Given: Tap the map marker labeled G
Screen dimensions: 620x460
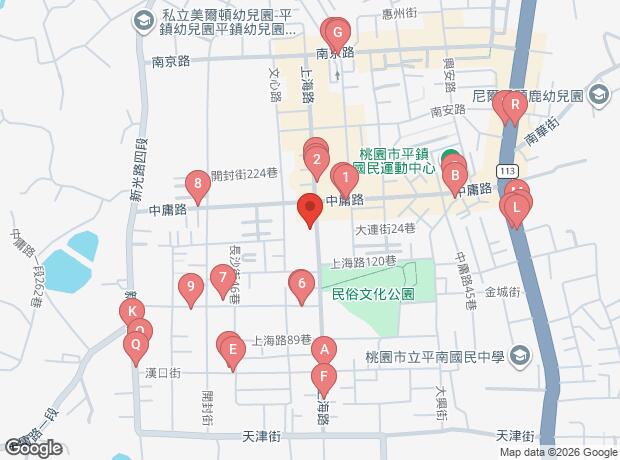Looking at the screenshot, I should 337,33.
